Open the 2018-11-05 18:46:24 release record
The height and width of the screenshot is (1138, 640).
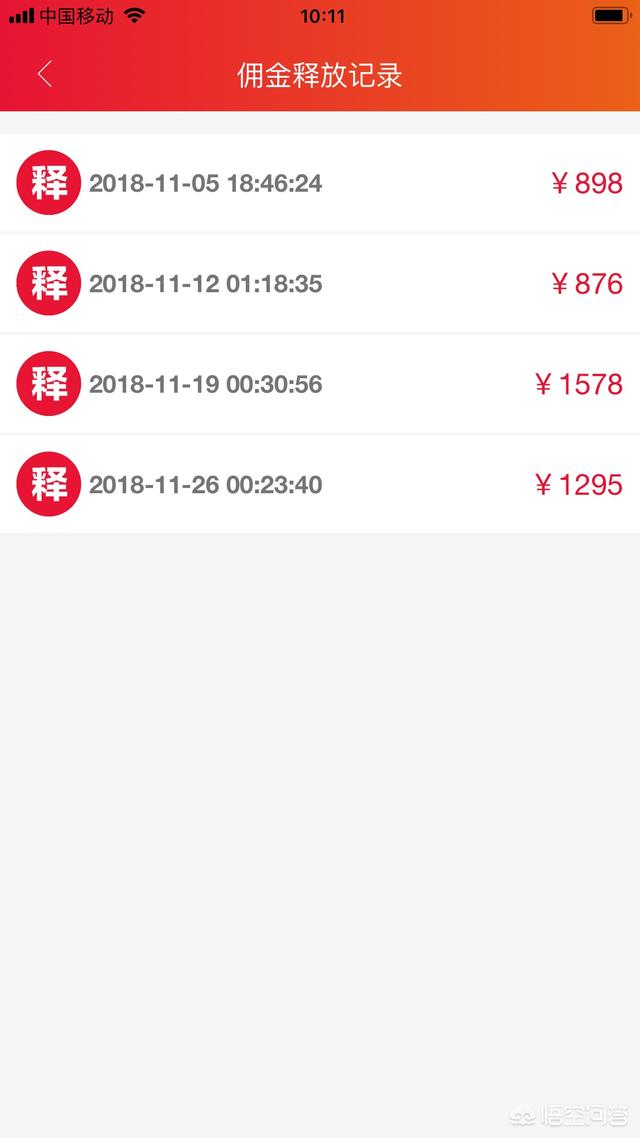pos(320,183)
